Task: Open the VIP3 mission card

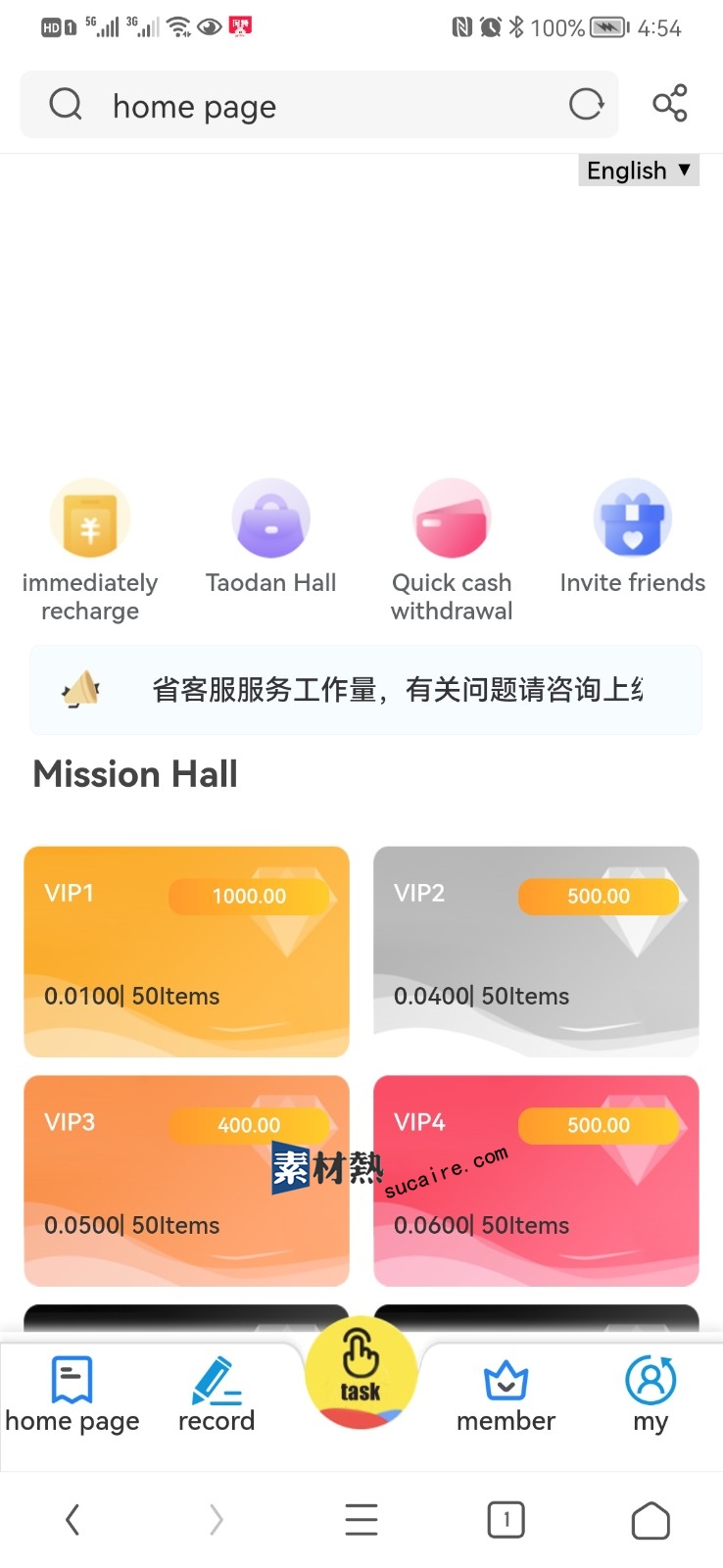Action: 186,1180
